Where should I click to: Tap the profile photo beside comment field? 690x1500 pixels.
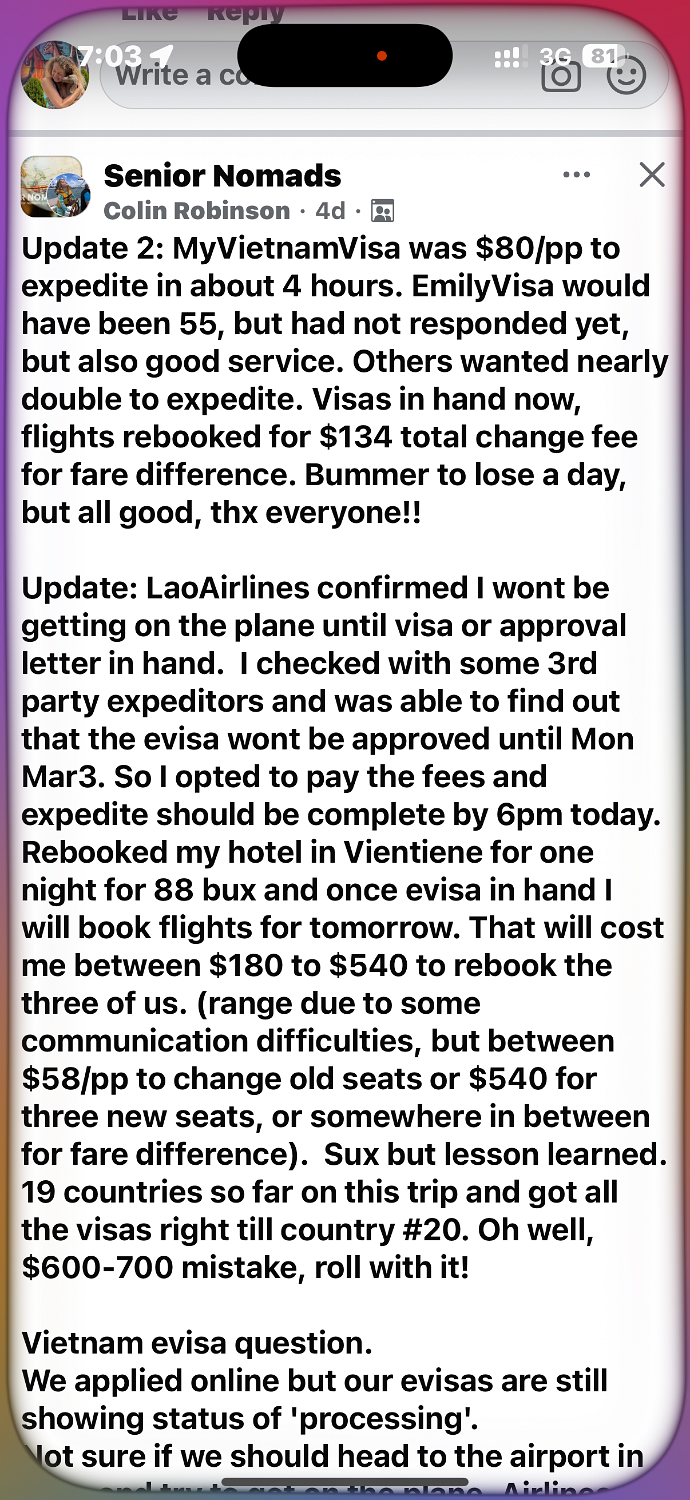[x=54, y=74]
